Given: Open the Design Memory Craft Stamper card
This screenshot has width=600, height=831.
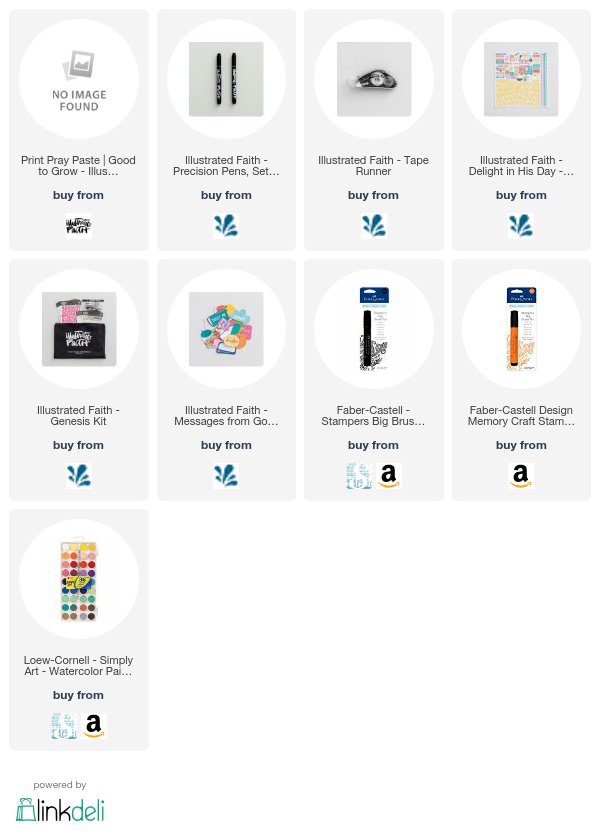Looking at the screenshot, I should pyautogui.click(x=521, y=329).
